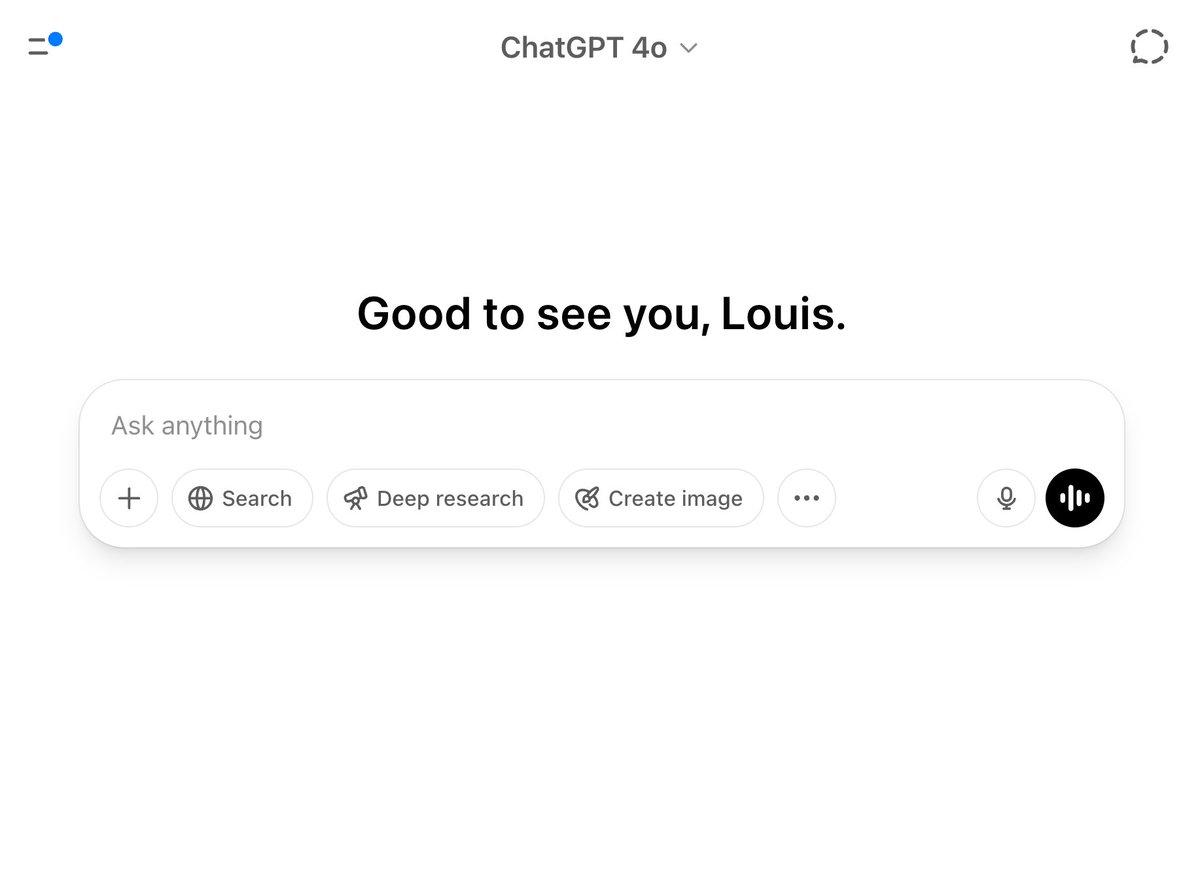The image size is (1200, 869).
Task: Expand the ChatGPT 4o model selector
Action: pos(598,47)
